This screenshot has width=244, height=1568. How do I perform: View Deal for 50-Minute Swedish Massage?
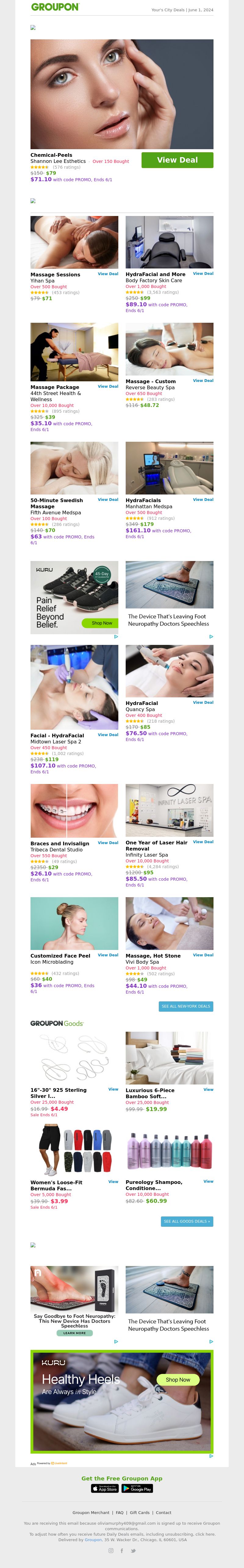click(108, 500)
